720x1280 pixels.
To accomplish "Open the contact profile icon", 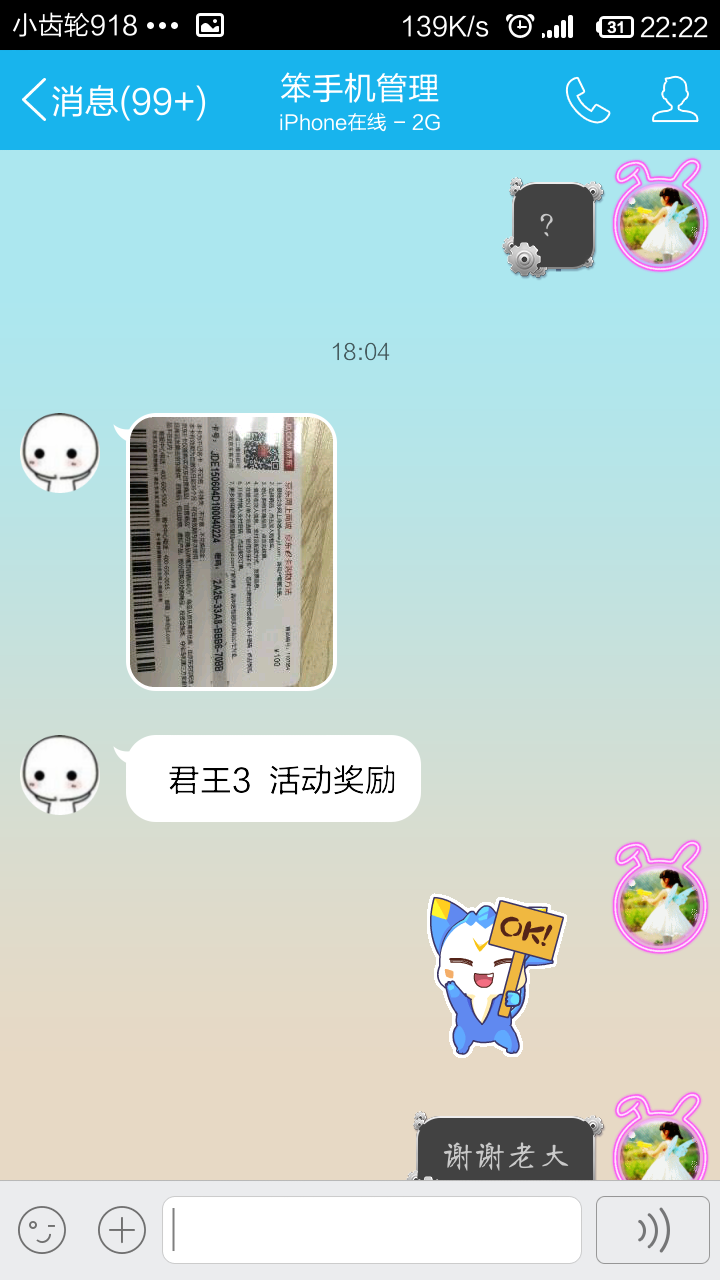I will [x=675, y=100].
